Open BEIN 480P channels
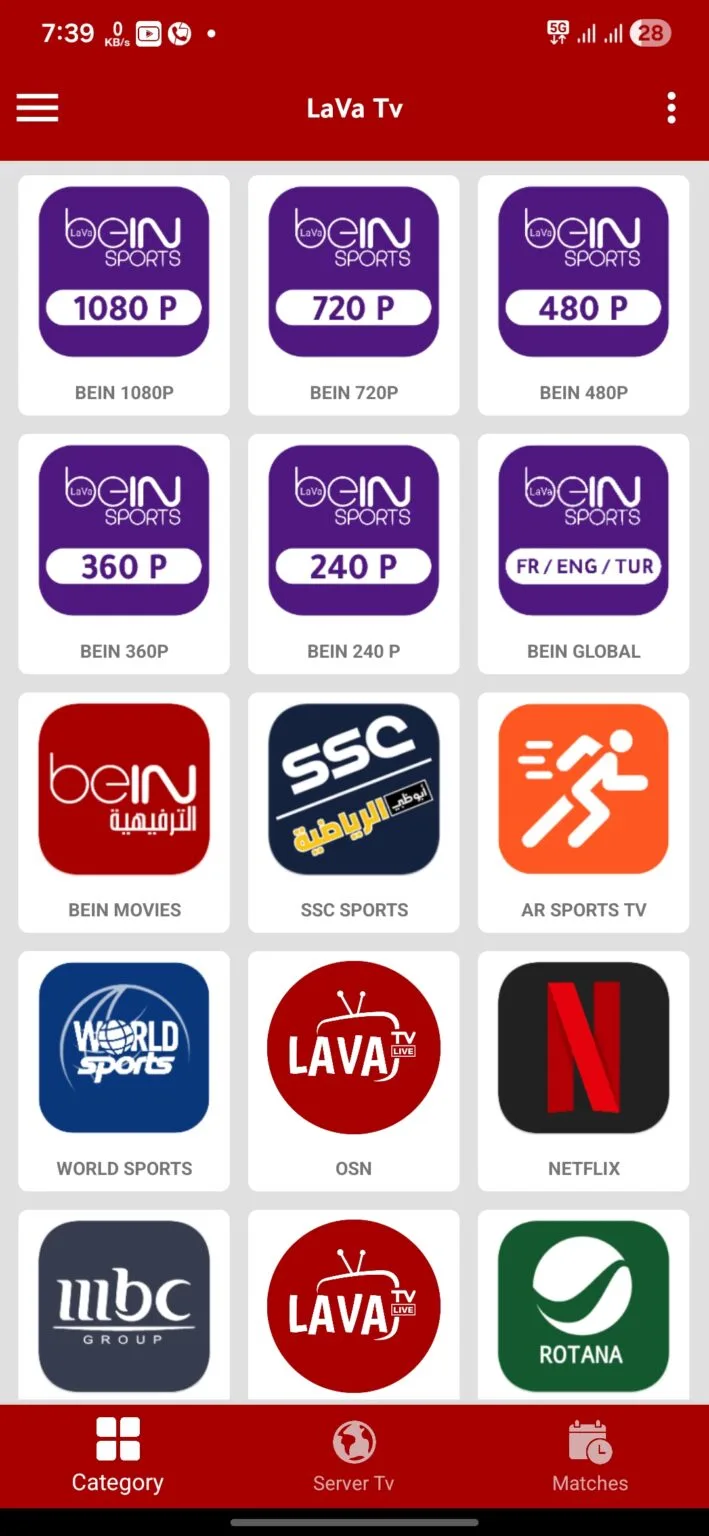Image resolution: width=709 pixels, height=1536 pixels. pyautogui.click(x=584, y=294)
